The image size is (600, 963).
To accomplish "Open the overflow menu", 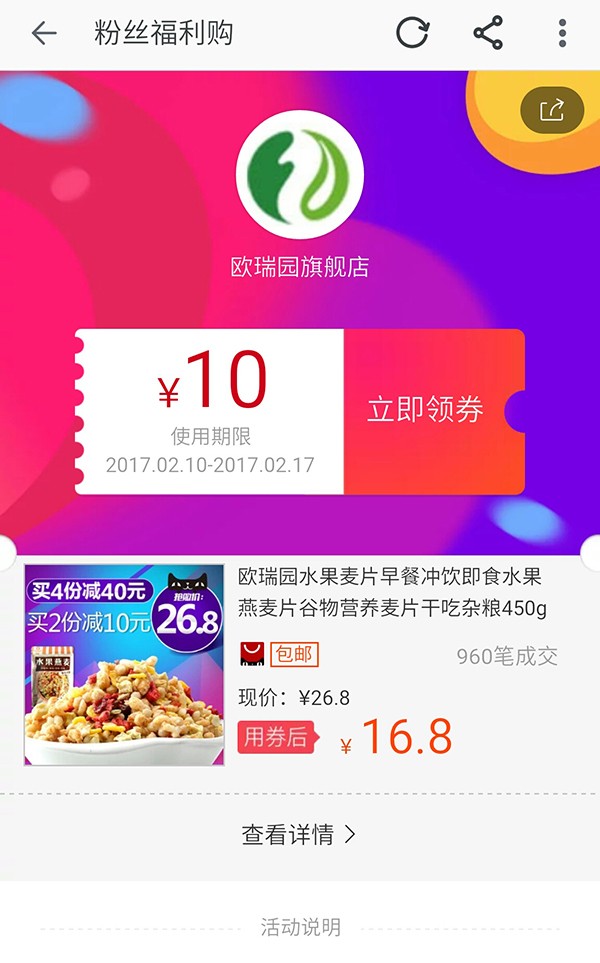I will pyautogui.click(x=562, y=34).
